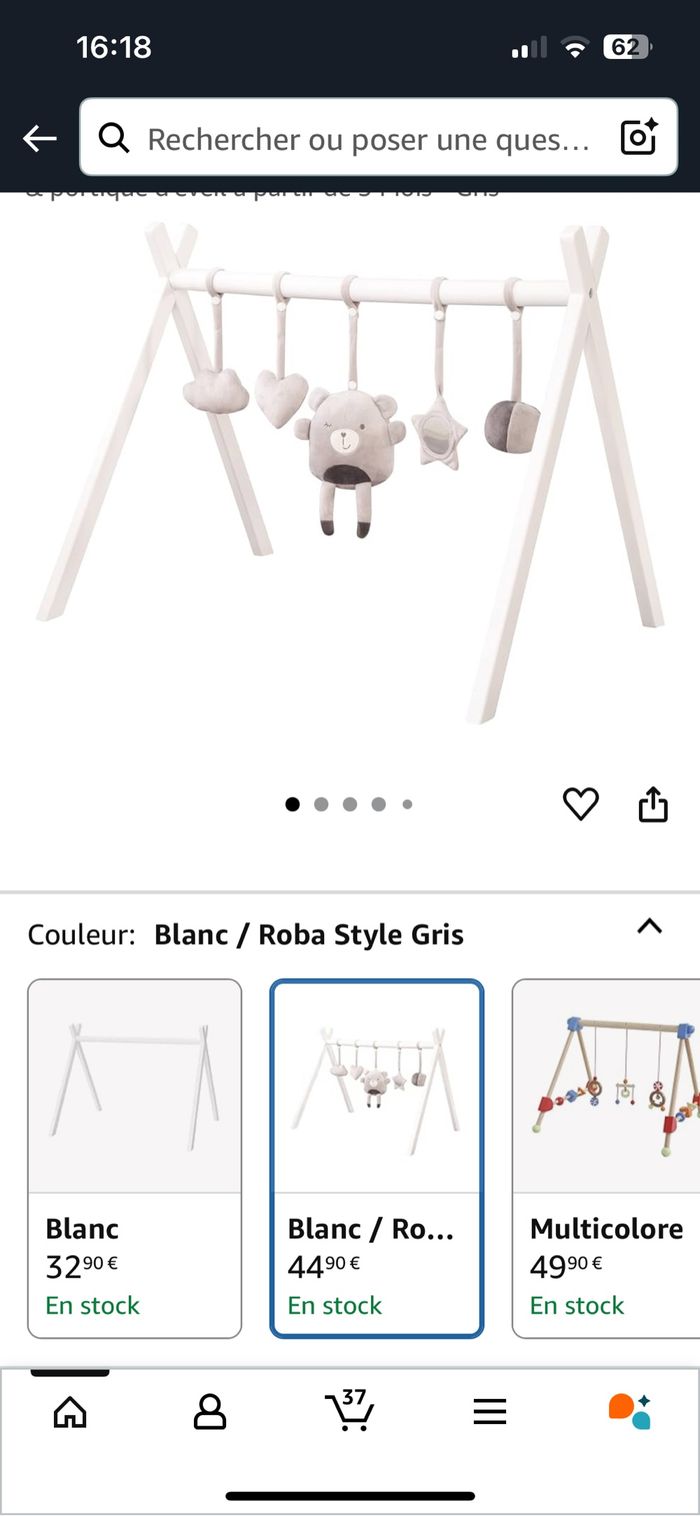
Task: Open the account profile tab
Action: tap(210, 1412)
